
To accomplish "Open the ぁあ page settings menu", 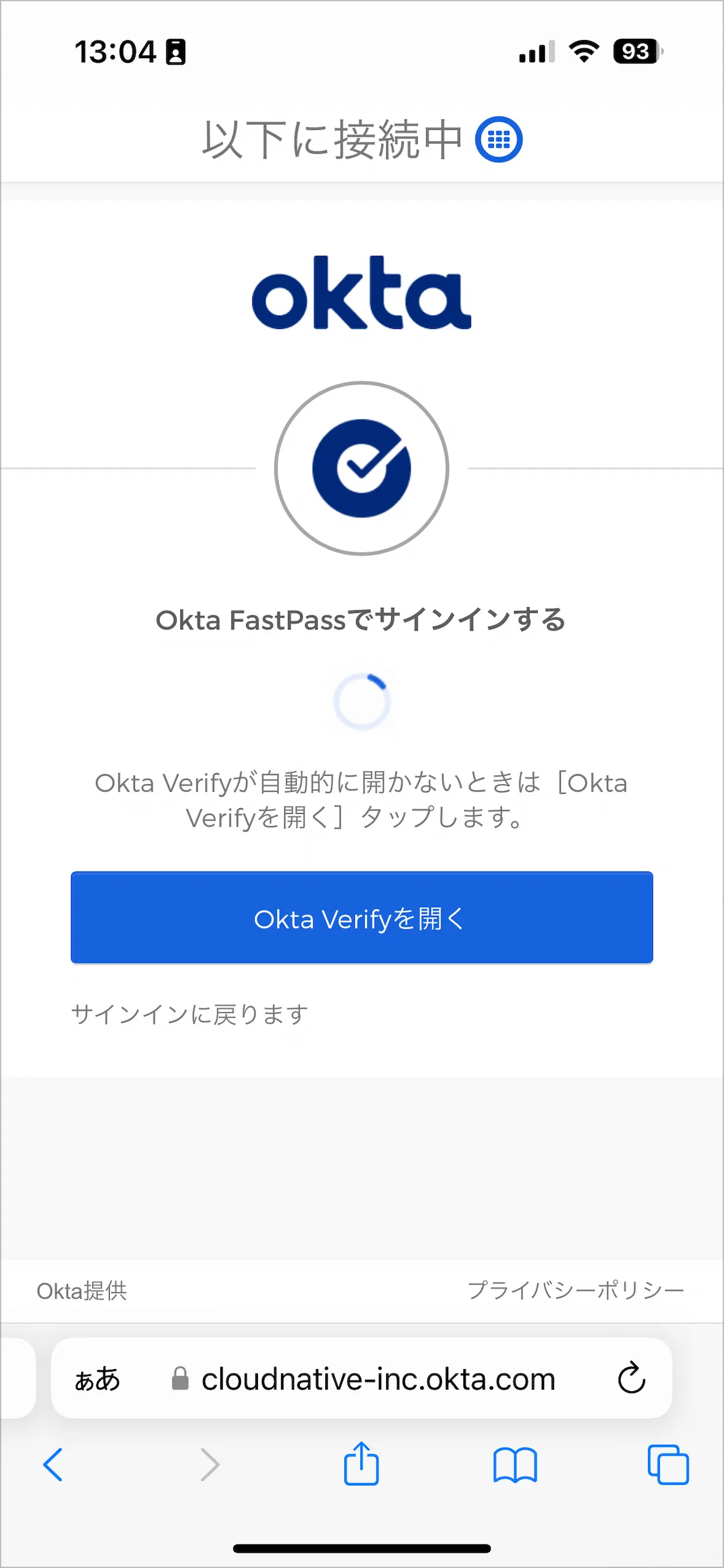I will point(97,1378).
